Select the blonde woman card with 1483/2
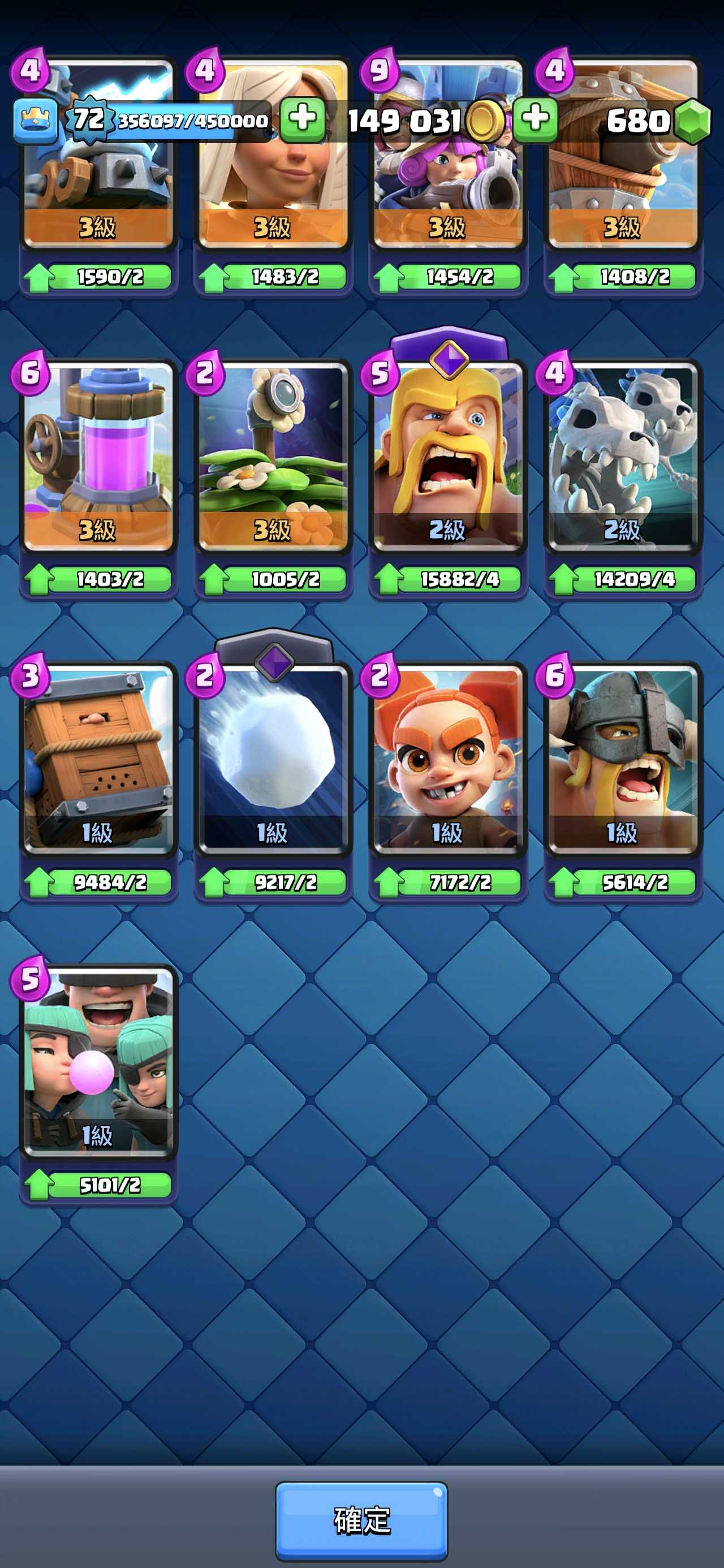This screenshot has width=724, height=1568. click(x=273, y=183)
